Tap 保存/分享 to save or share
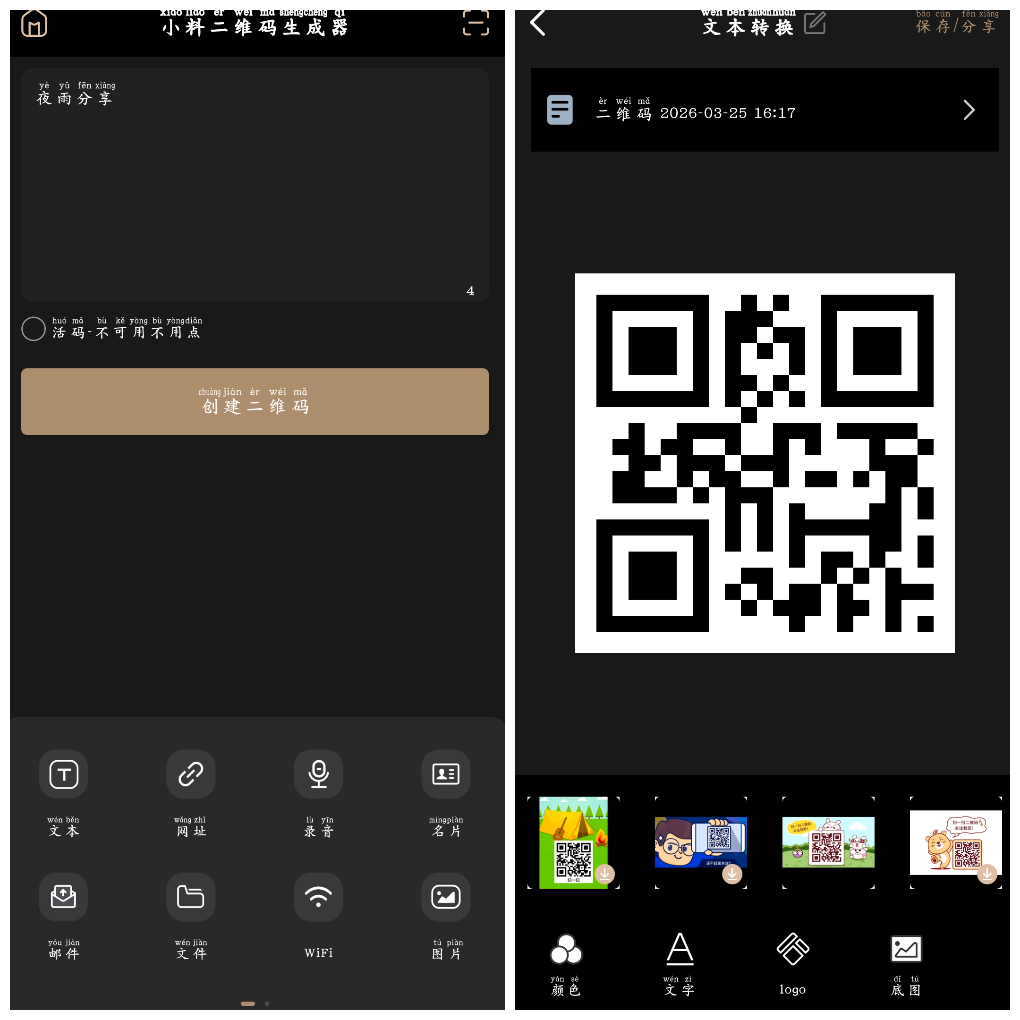This screenshot has height=1020, width=1020. point(956,25)
